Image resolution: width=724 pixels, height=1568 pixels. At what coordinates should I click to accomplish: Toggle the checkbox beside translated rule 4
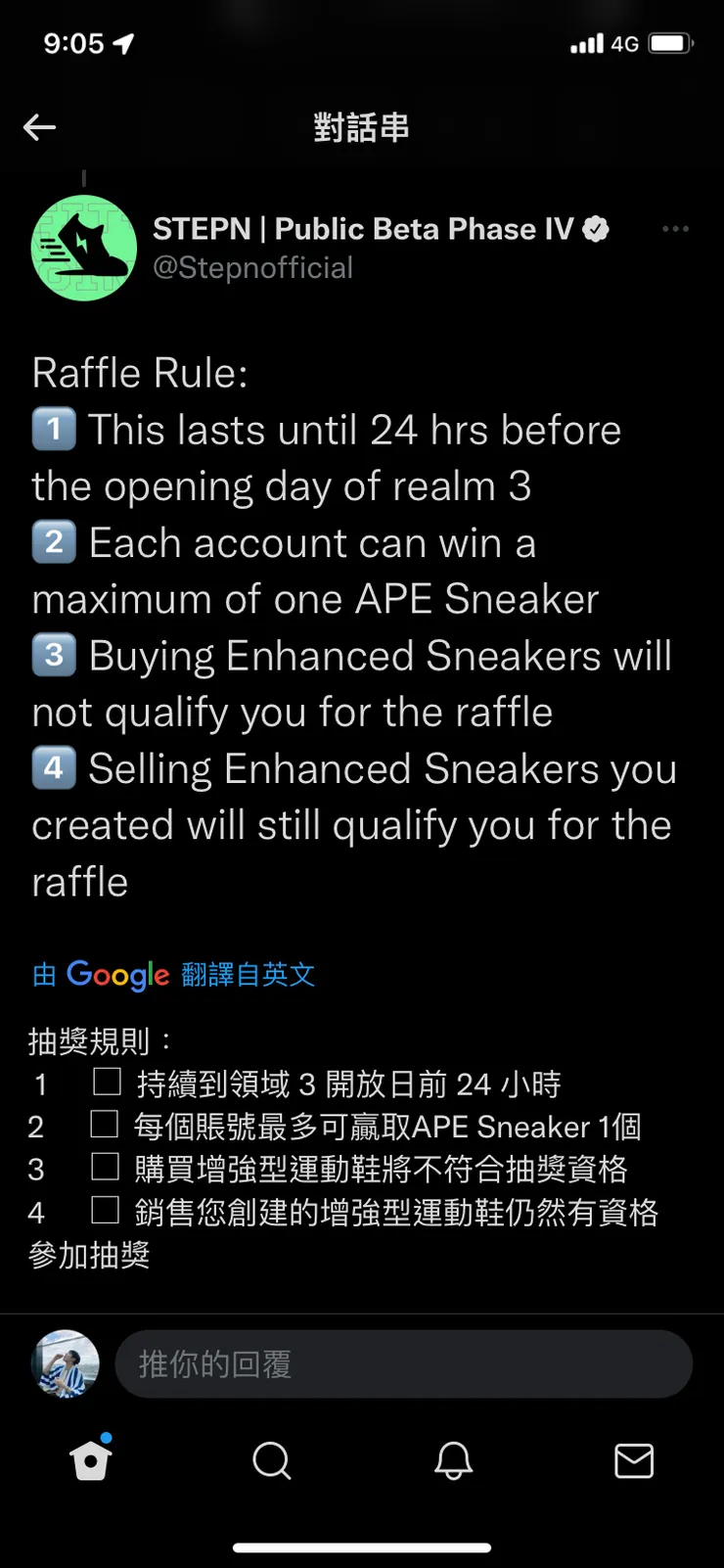(x=105, y=1212)
